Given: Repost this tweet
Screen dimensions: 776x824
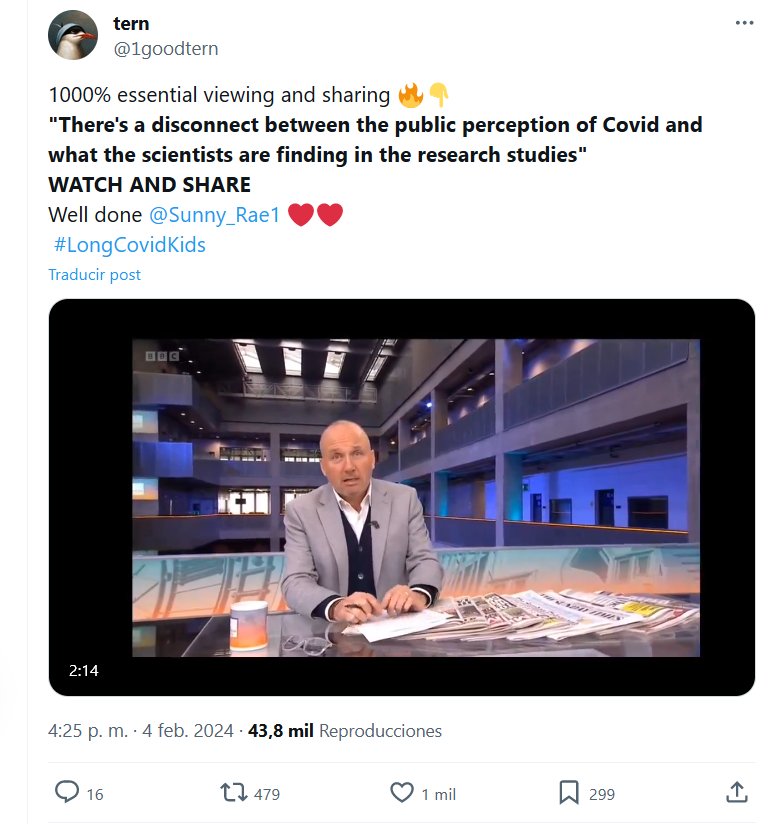Looking at the screenshot, I should coord(235,793).
